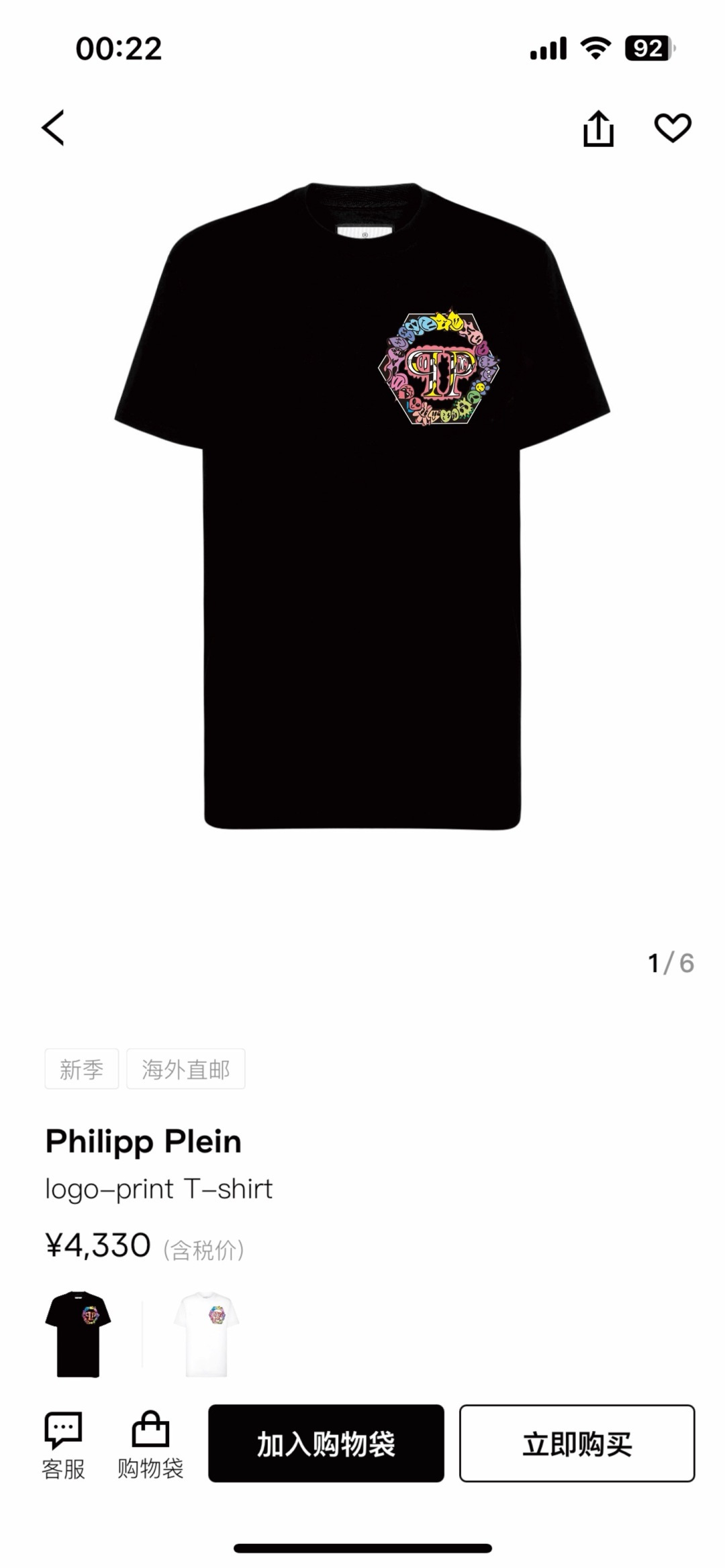Viewport: 725px width, 1568px height.
Task: Open the 新季 tag filter
Action: coord(81,1069)
